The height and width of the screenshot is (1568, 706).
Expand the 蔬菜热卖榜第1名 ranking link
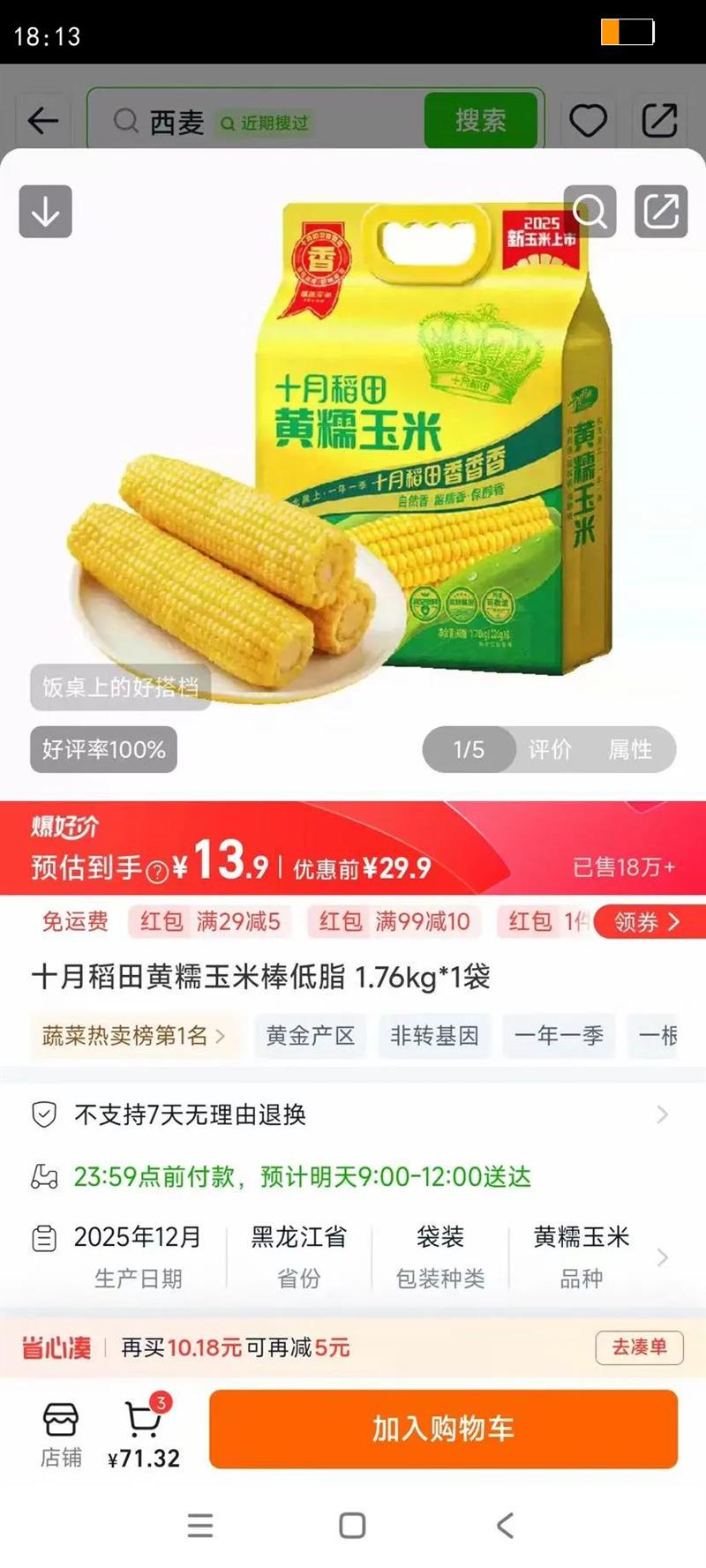(x=132, y=1035)
